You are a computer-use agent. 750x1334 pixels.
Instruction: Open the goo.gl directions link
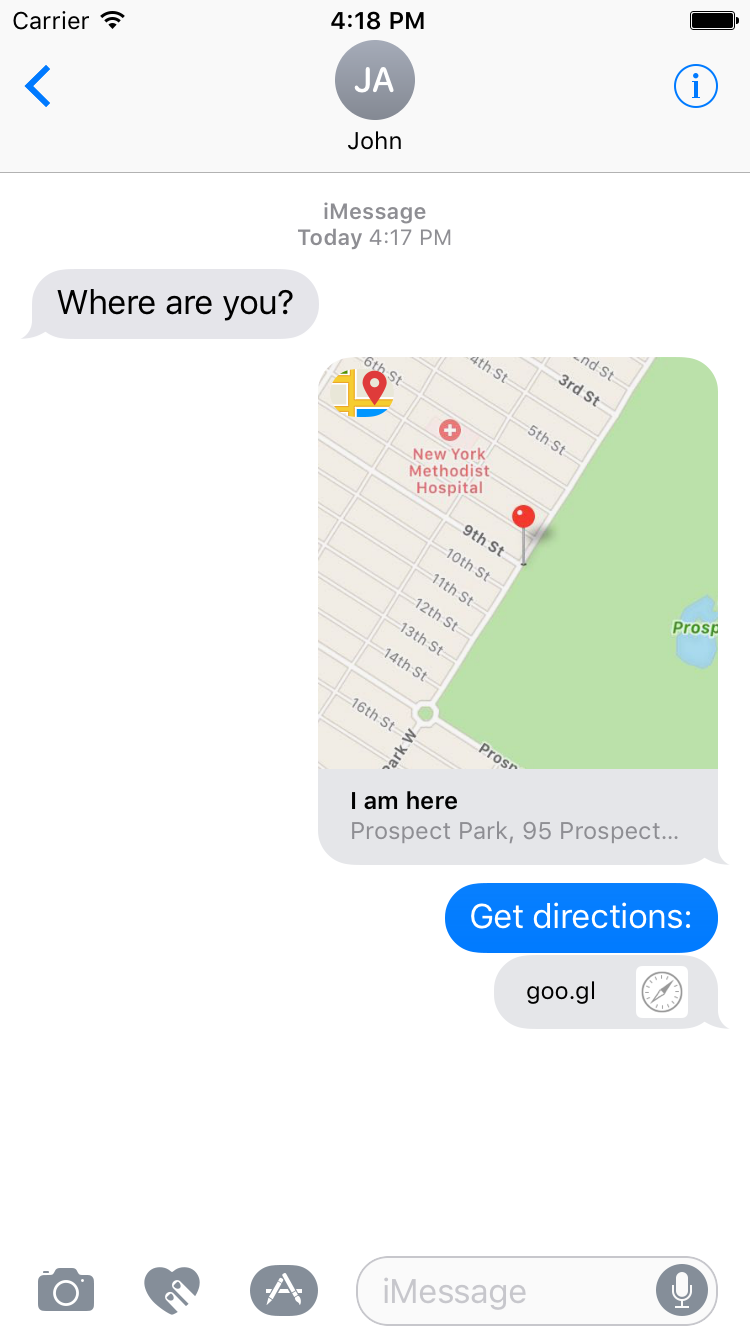[606, 992]
